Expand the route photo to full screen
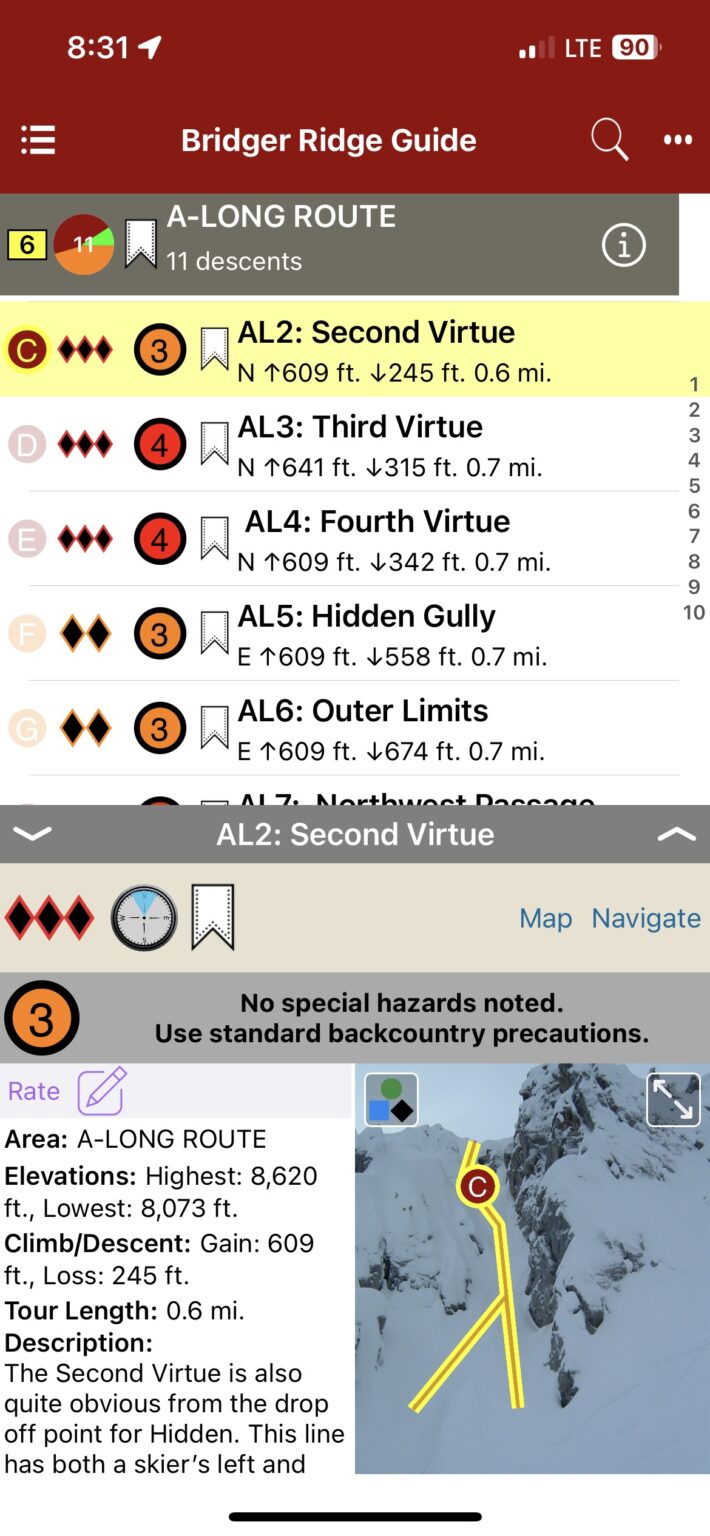 click(x=673, y=1100)
